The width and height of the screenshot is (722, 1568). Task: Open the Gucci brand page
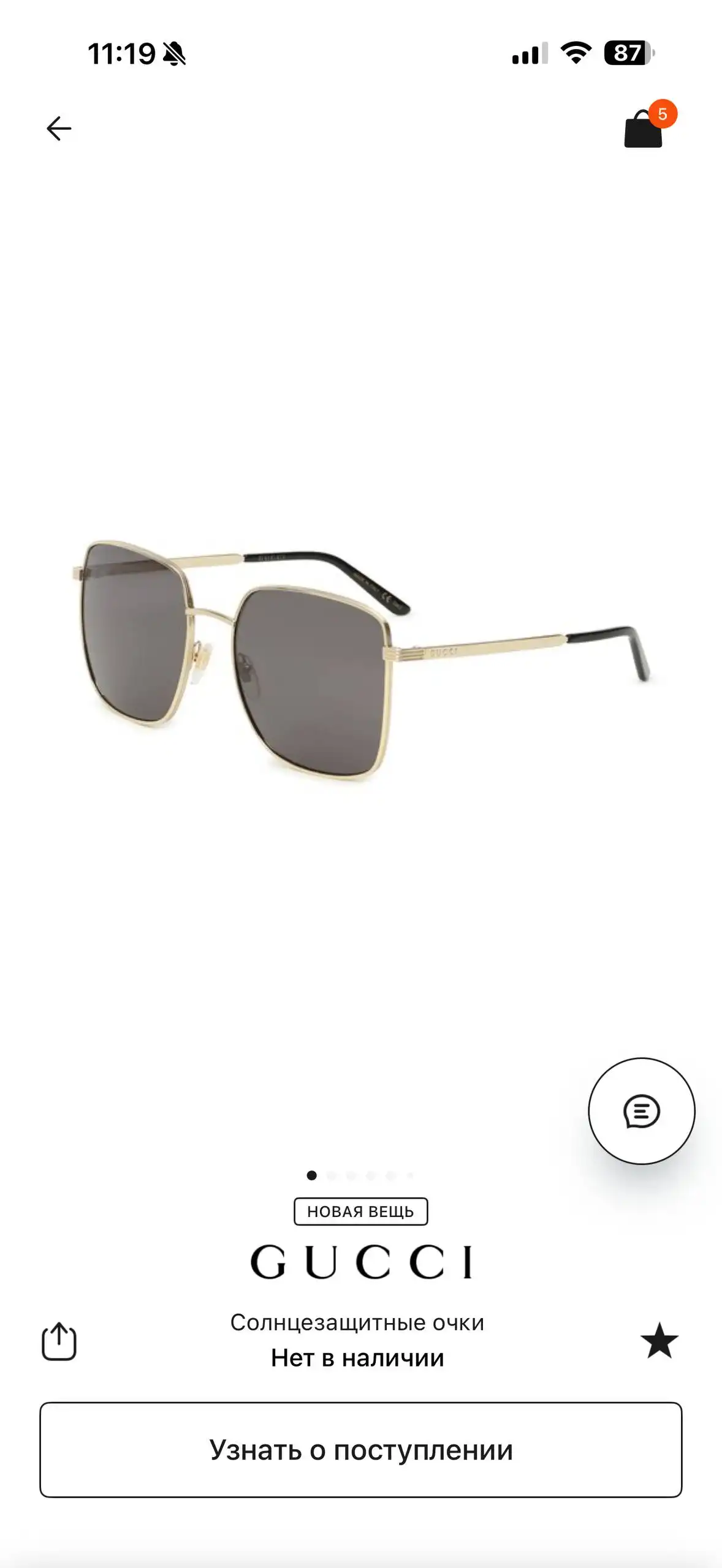click(360, 1262)
